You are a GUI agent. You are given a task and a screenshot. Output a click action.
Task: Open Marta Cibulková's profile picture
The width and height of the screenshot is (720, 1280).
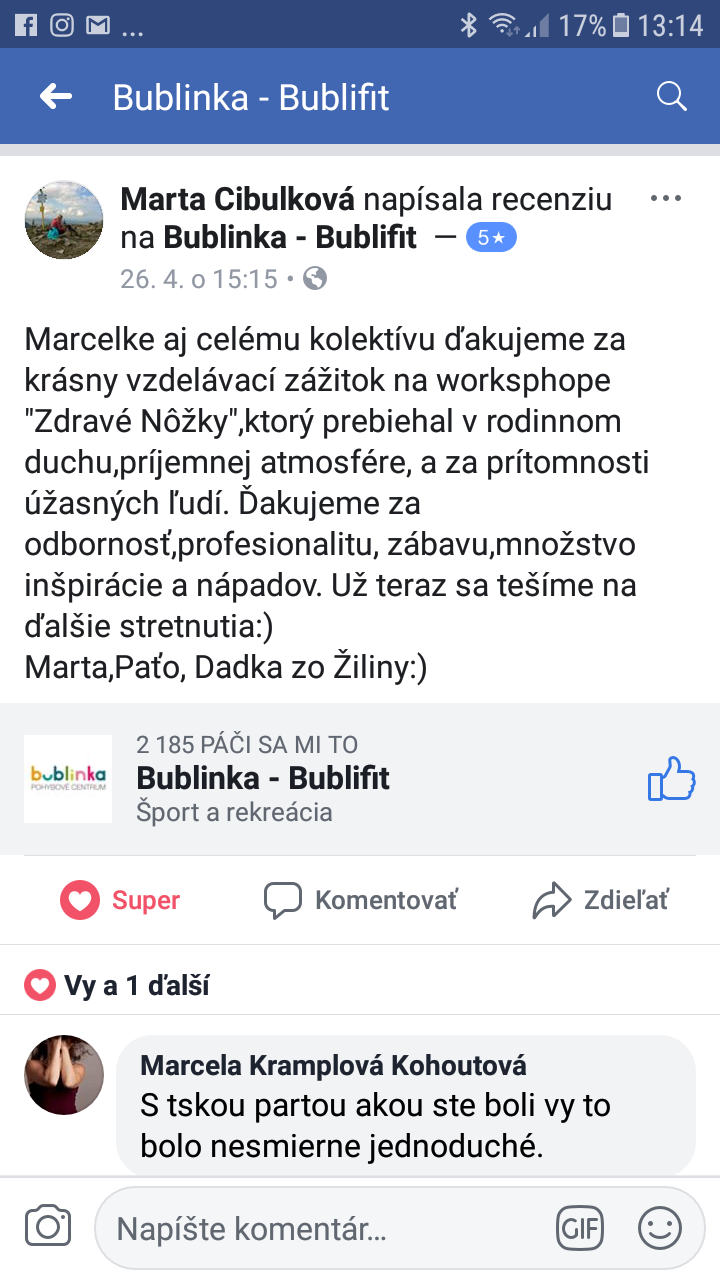point(64,220)
